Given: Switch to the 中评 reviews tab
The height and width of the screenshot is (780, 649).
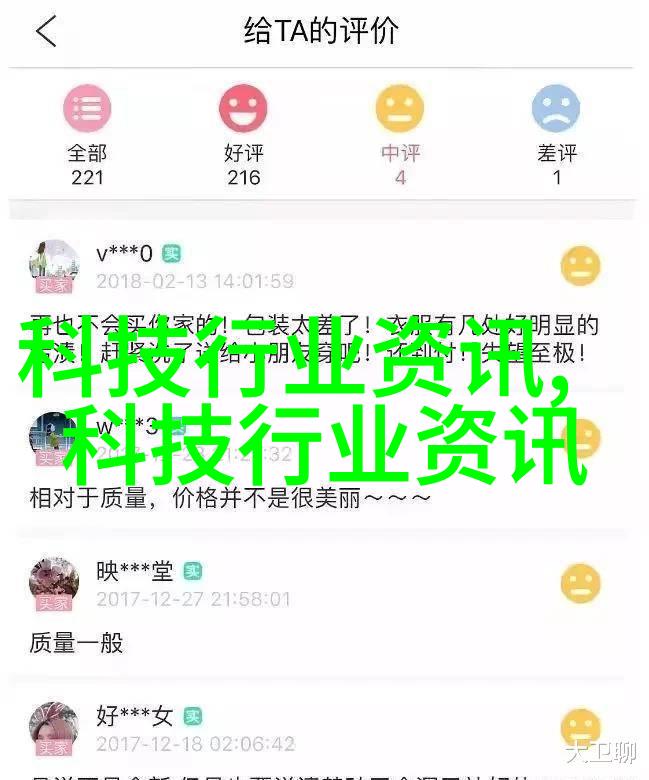Looking at the screenshot, I should pyautogui.click(x=400, y=133).
